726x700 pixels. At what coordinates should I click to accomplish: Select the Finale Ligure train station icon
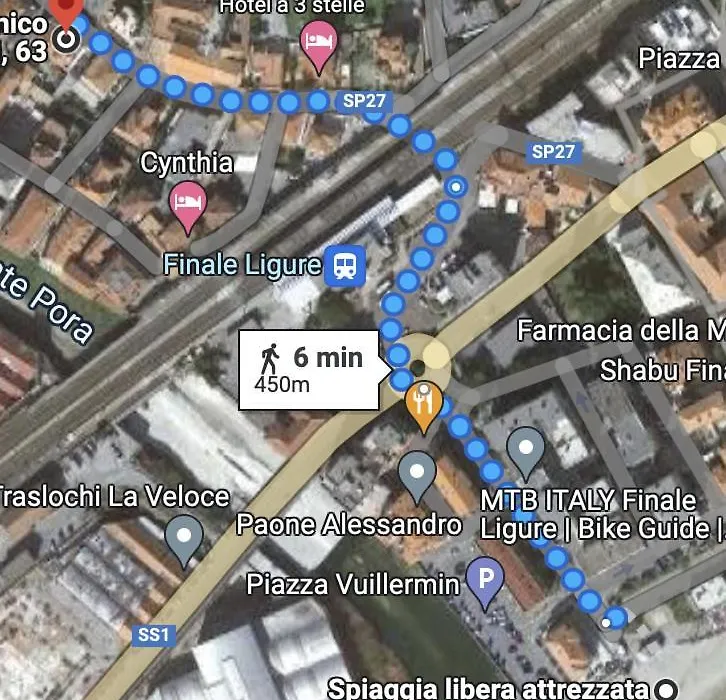tap(346, 266)
